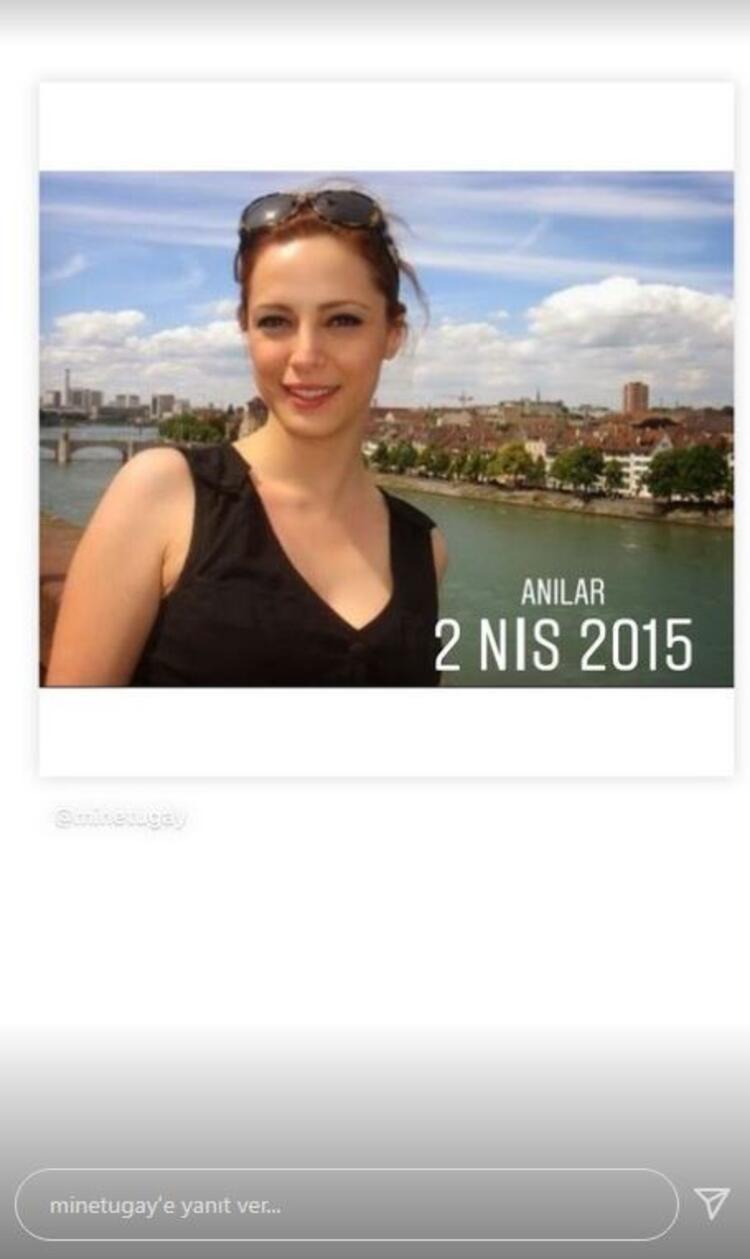Share this story via the paper-plane icon

tap(711, 1203)
